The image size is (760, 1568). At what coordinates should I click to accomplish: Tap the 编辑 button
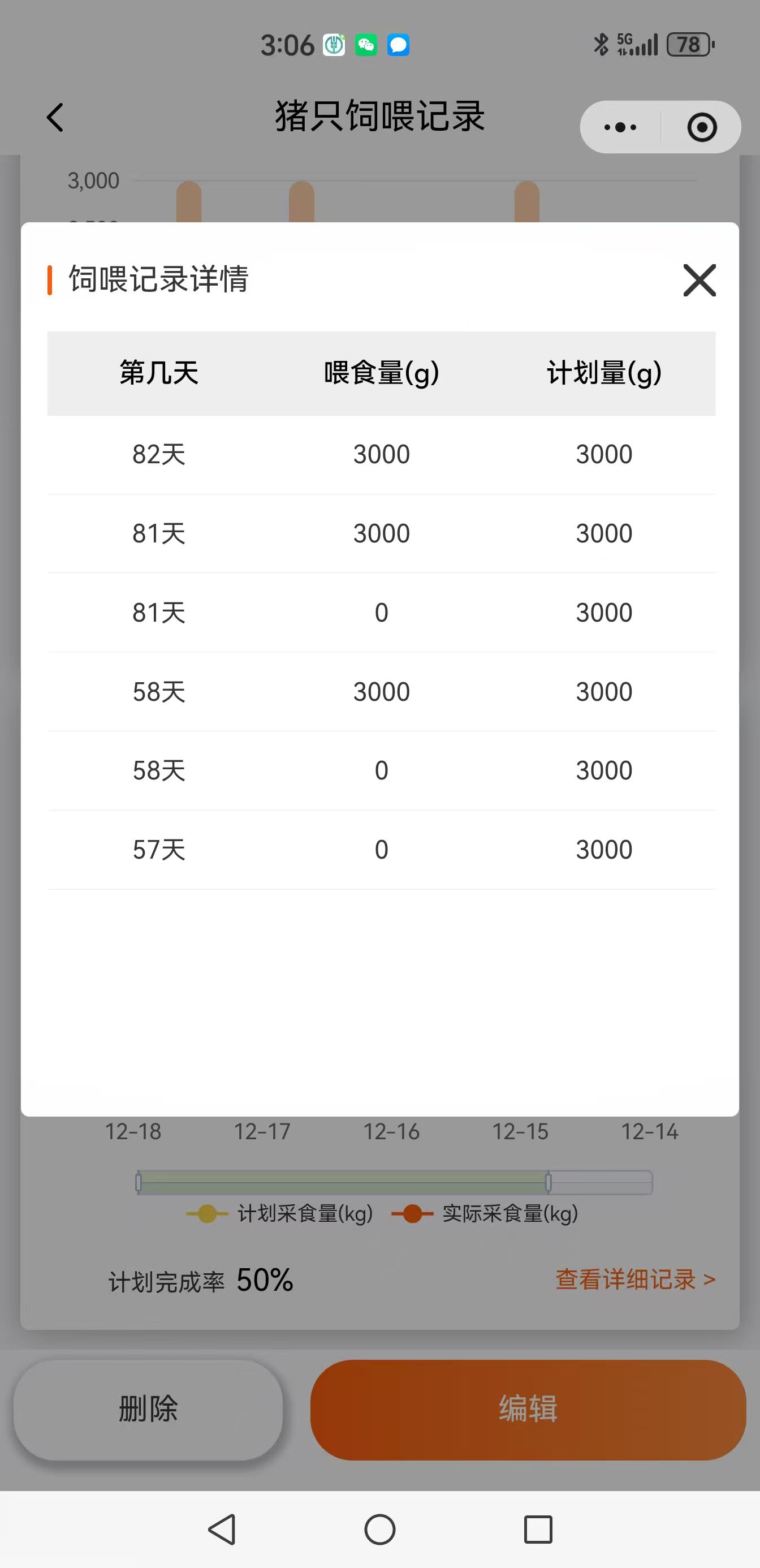[x=528, y=1410]
